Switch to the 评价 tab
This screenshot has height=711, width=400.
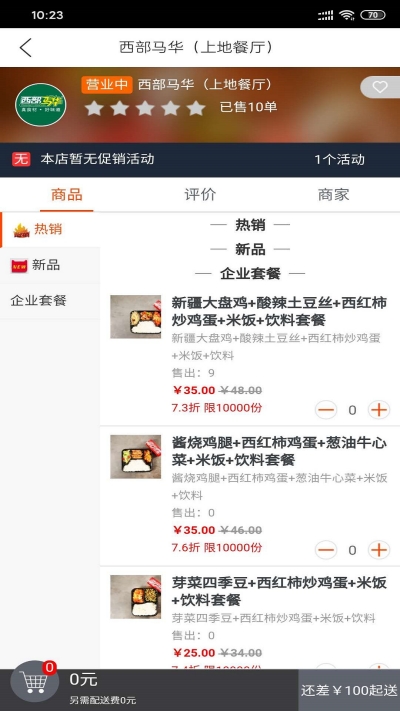tap(200, 195)
